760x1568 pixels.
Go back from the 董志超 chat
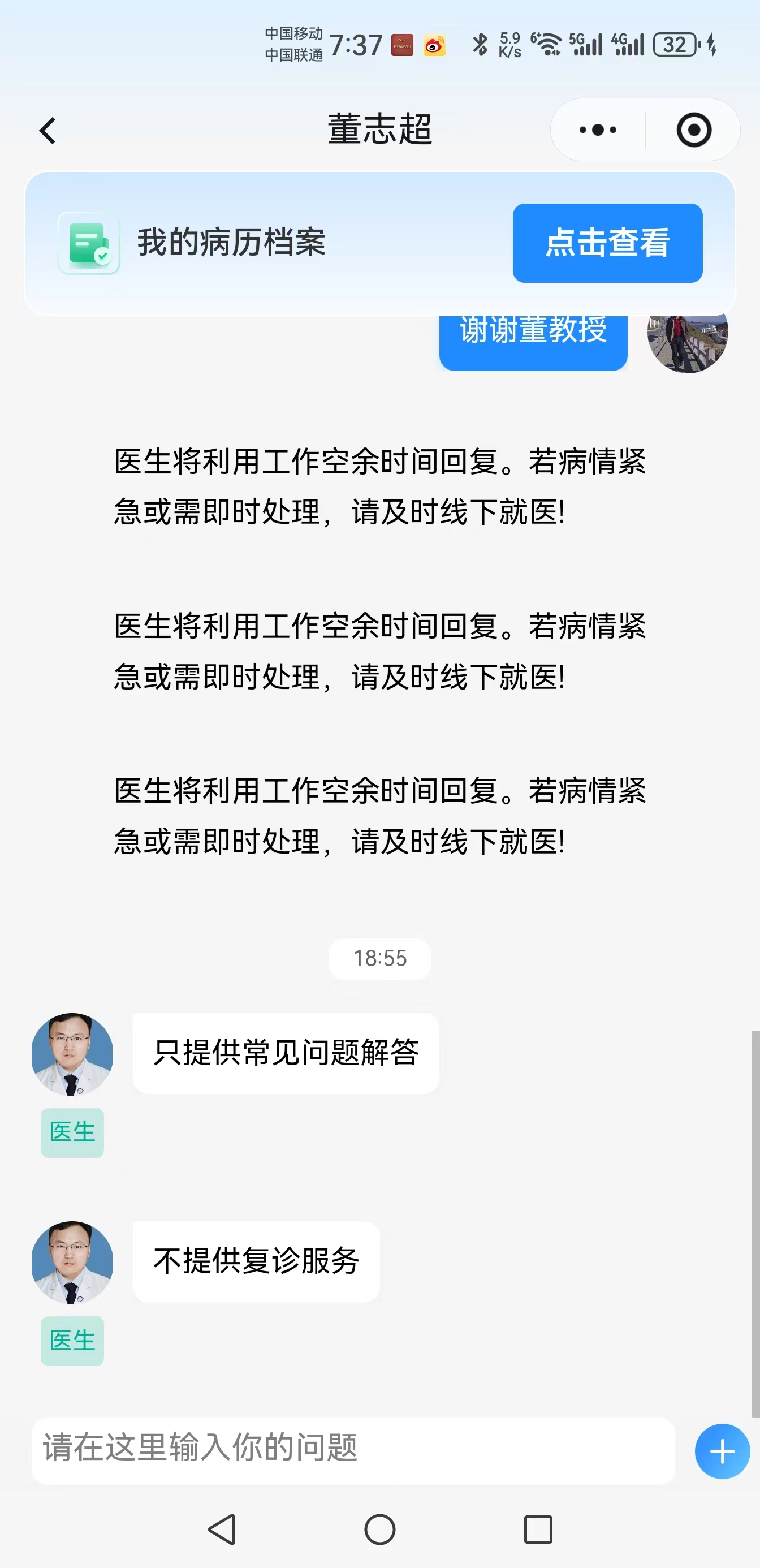coord(47,131)
